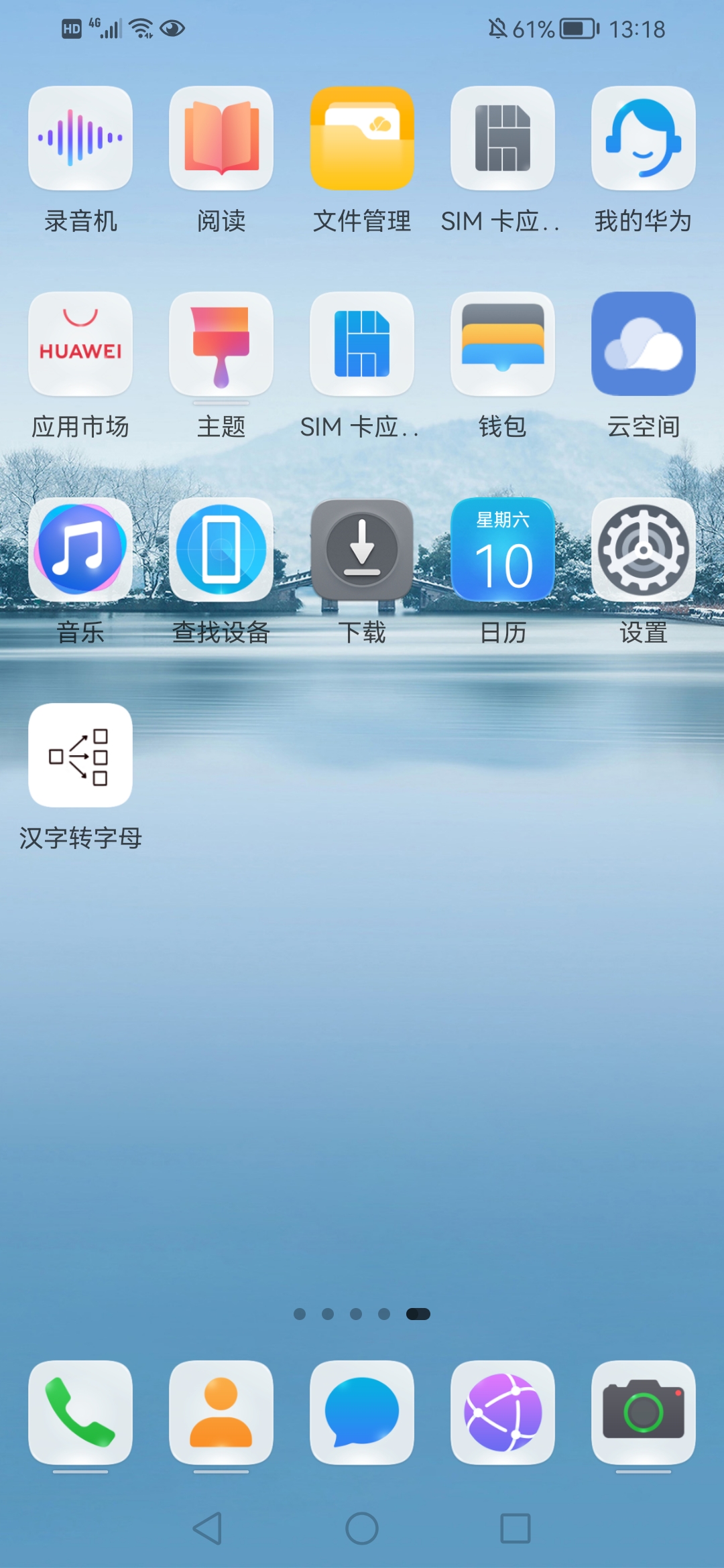
Task: Launch the 汉字转字母 app
Action: (80, 755)
